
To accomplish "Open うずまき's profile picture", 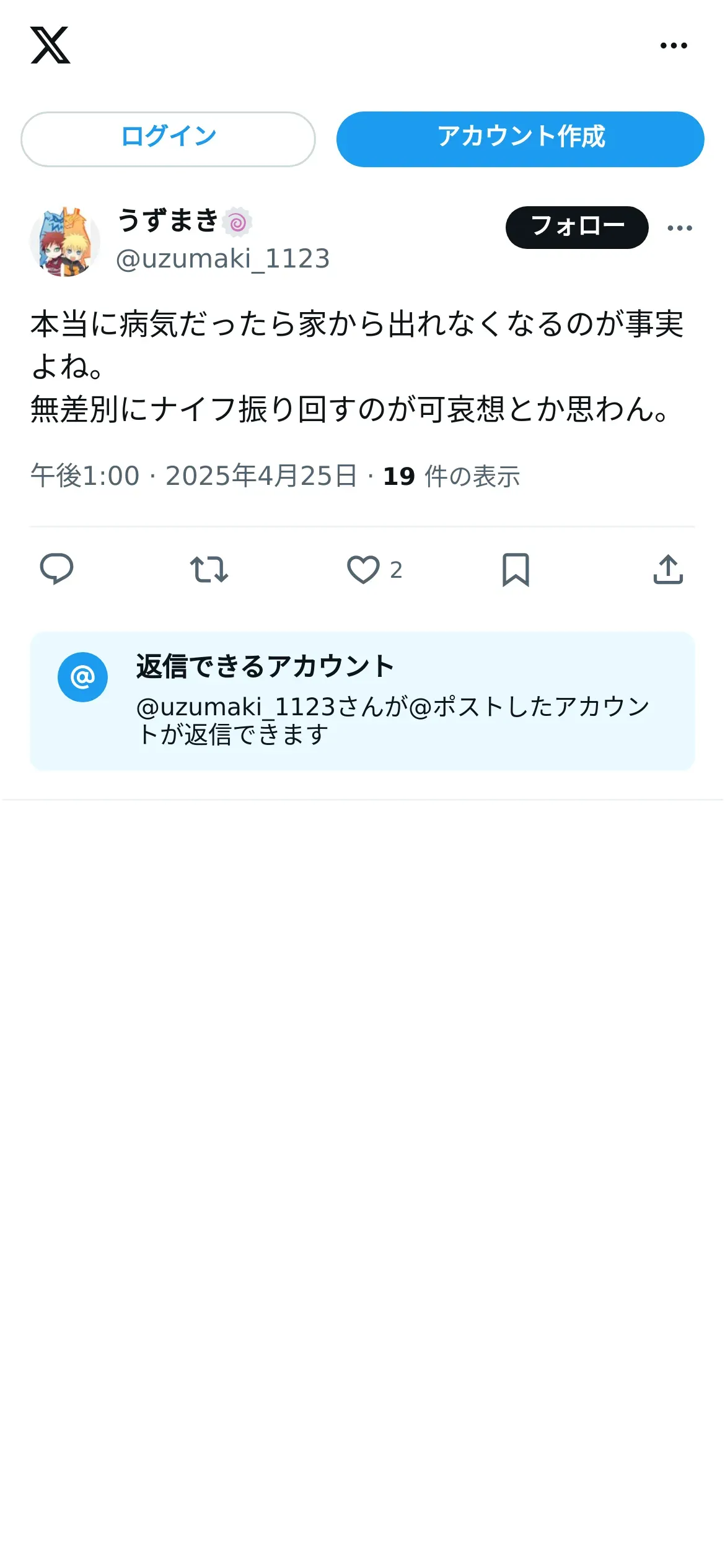I will 65,242.
